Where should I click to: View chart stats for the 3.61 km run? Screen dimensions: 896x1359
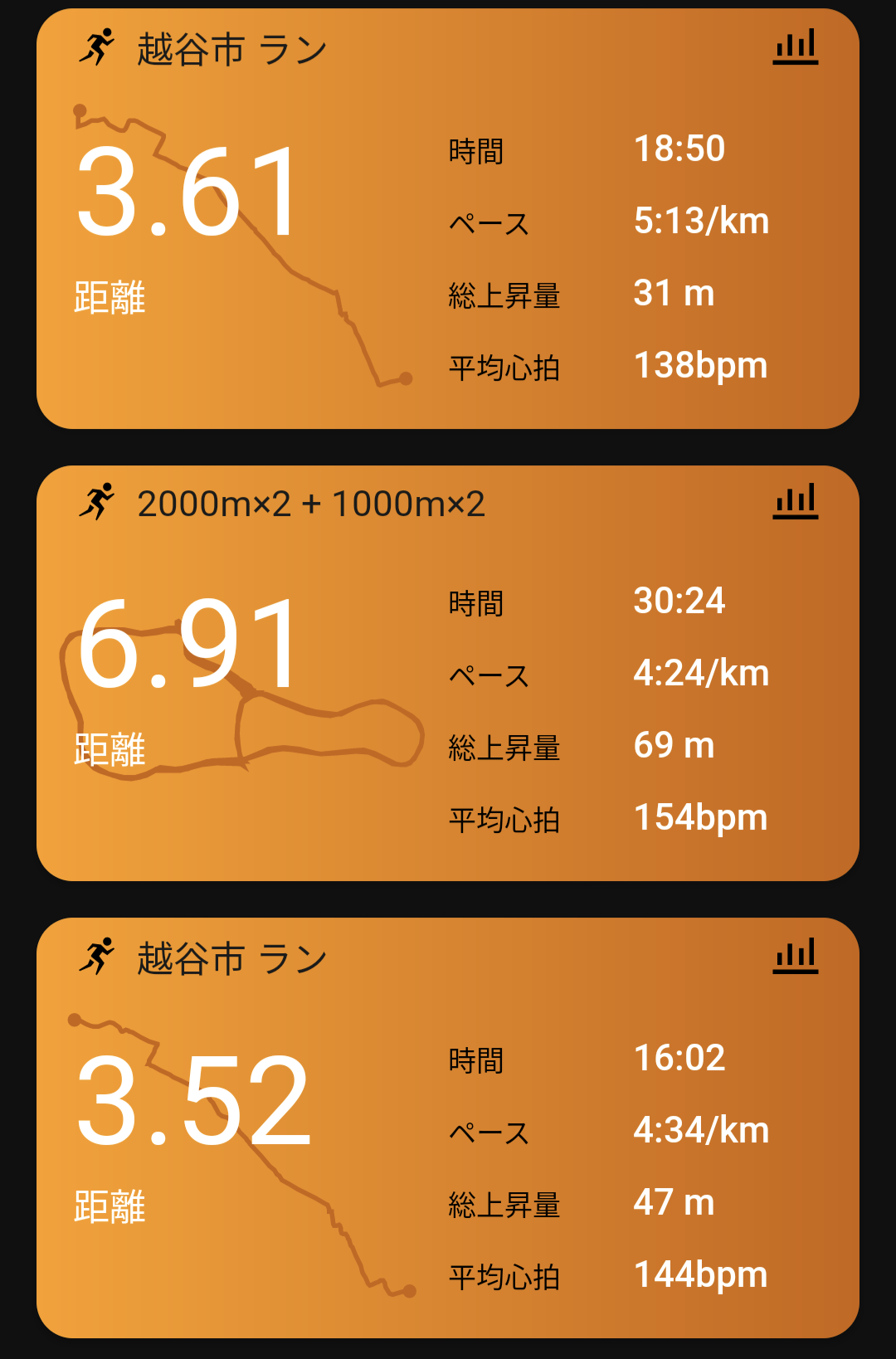coord(795,46)
